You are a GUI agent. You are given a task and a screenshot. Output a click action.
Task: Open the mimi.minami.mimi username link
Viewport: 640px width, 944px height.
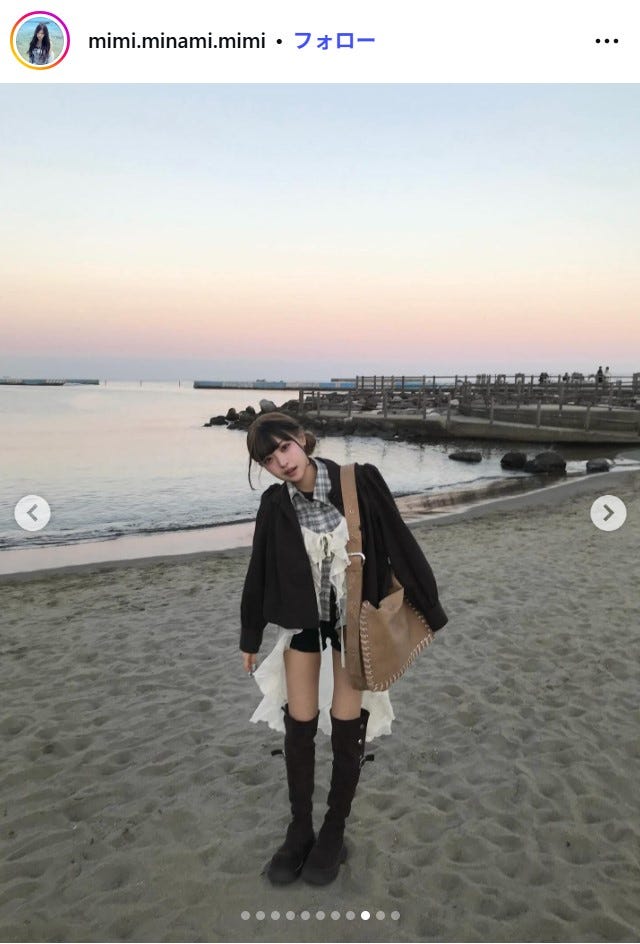tap(176, 41)
